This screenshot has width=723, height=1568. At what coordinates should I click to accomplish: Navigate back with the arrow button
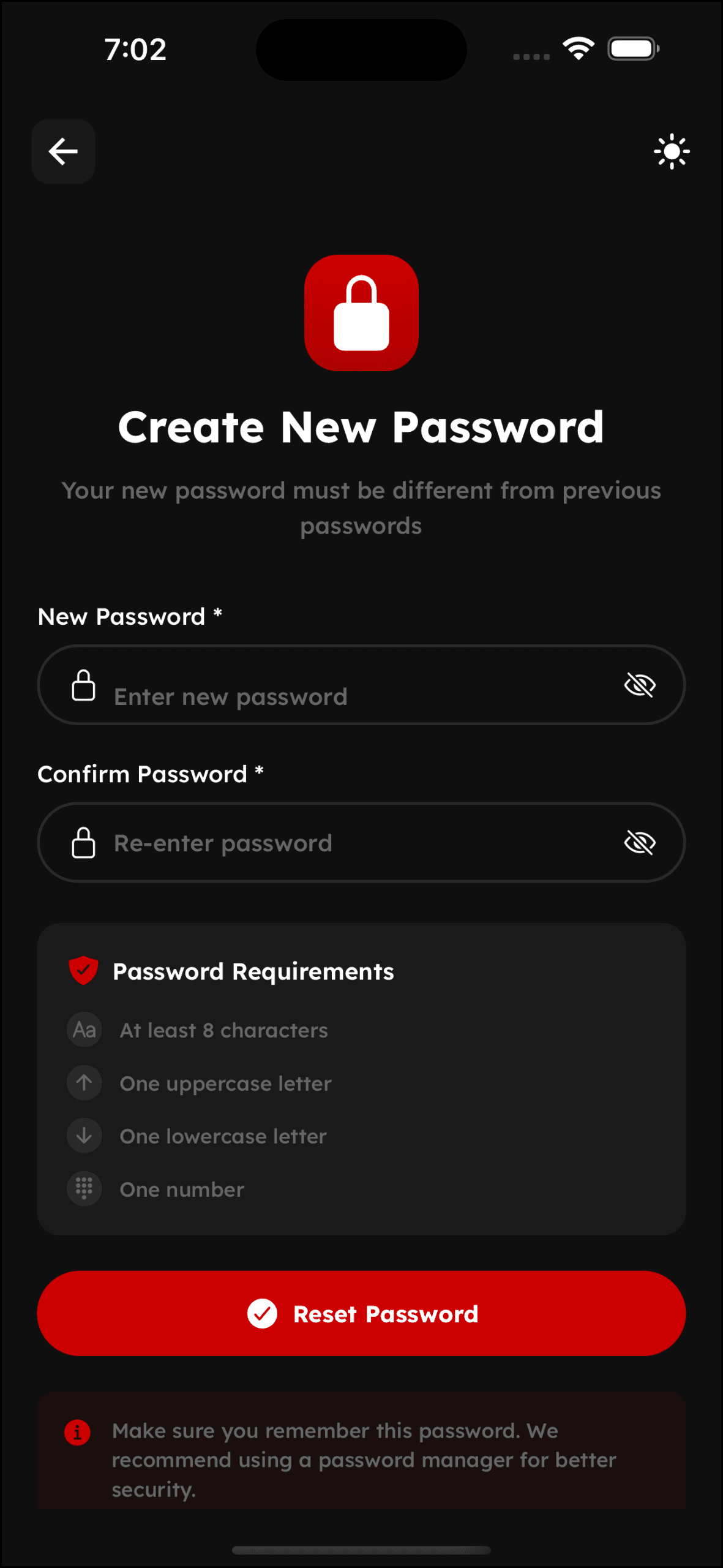[63, 151]
